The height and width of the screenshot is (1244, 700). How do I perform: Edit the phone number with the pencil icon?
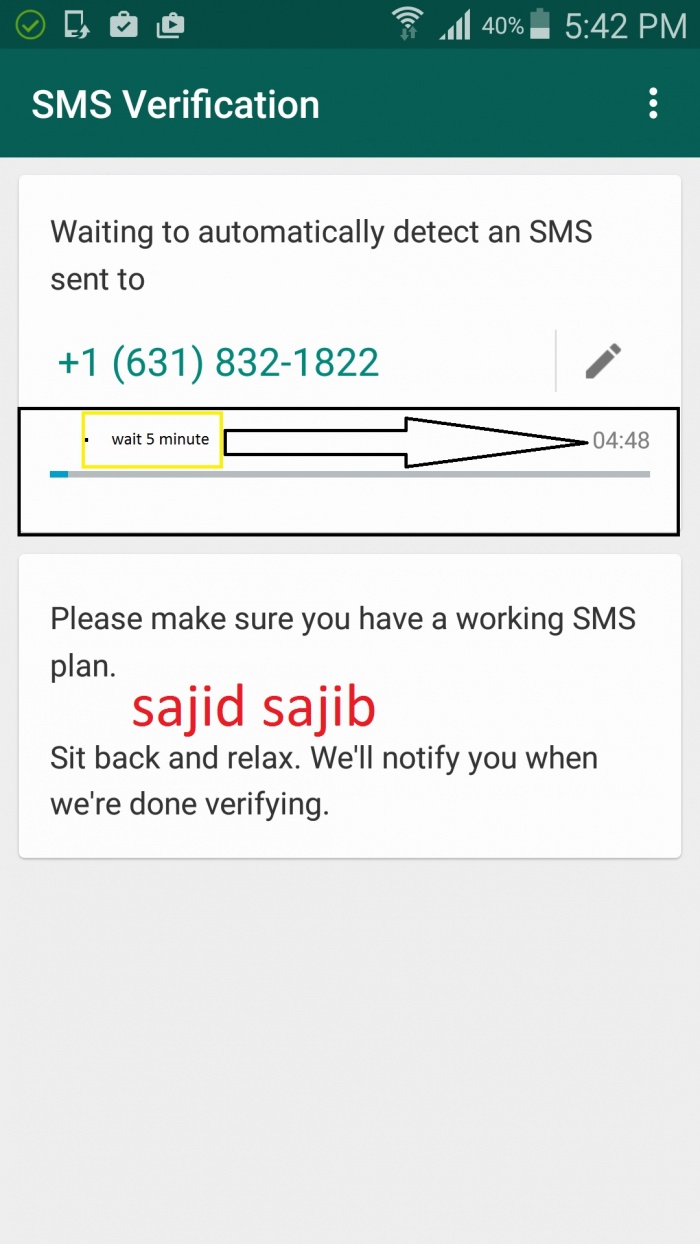click(x=603, y=361)
